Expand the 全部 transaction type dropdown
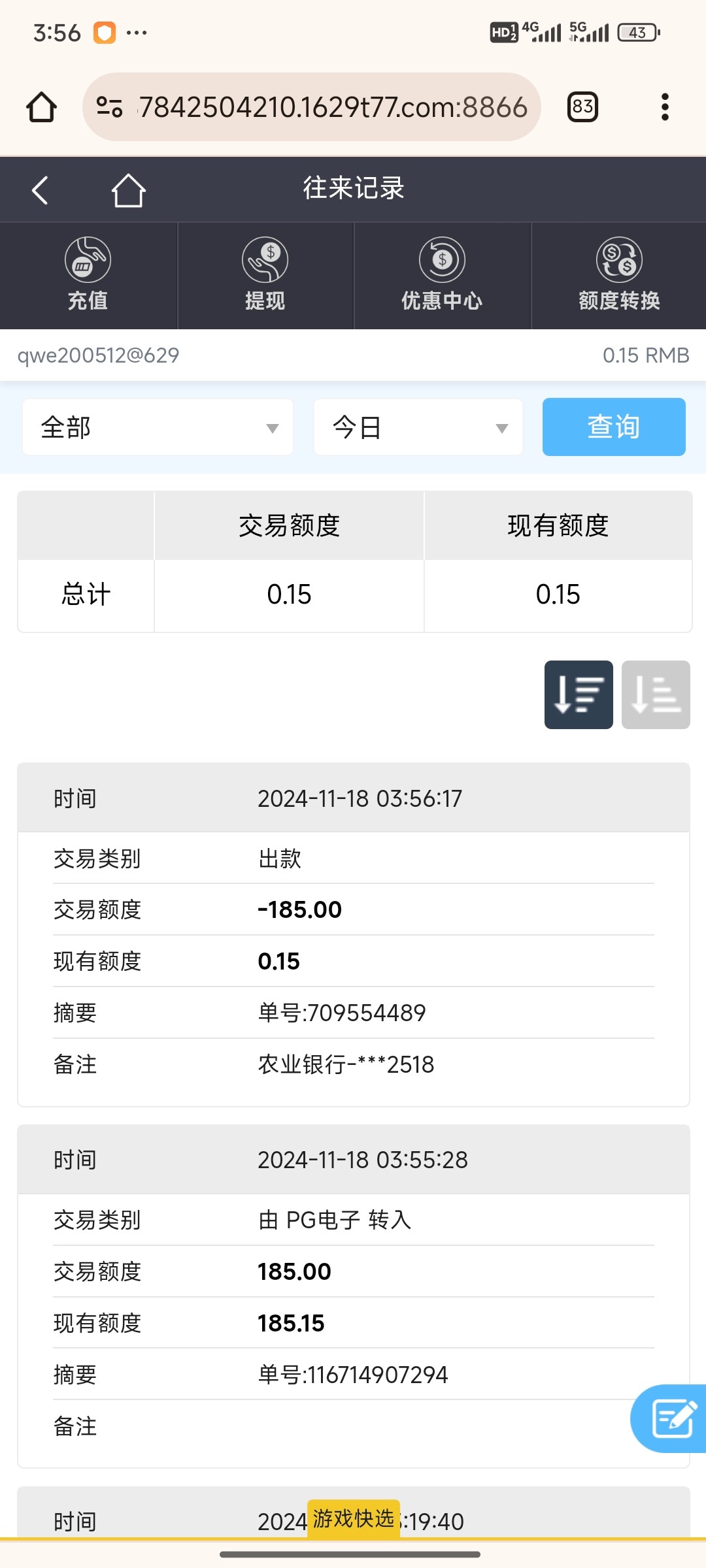 pyautogui.click(x=158, y=427)
